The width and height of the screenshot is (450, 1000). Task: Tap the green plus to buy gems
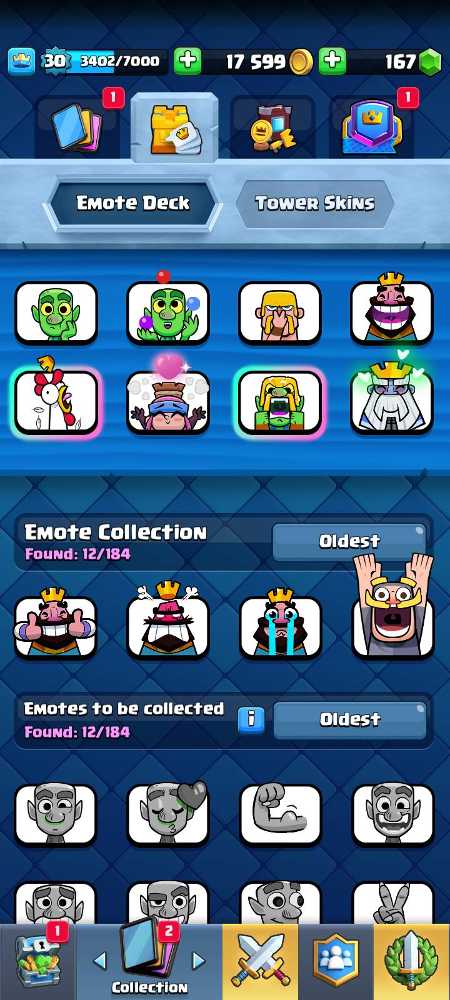[x=332, y=62]
